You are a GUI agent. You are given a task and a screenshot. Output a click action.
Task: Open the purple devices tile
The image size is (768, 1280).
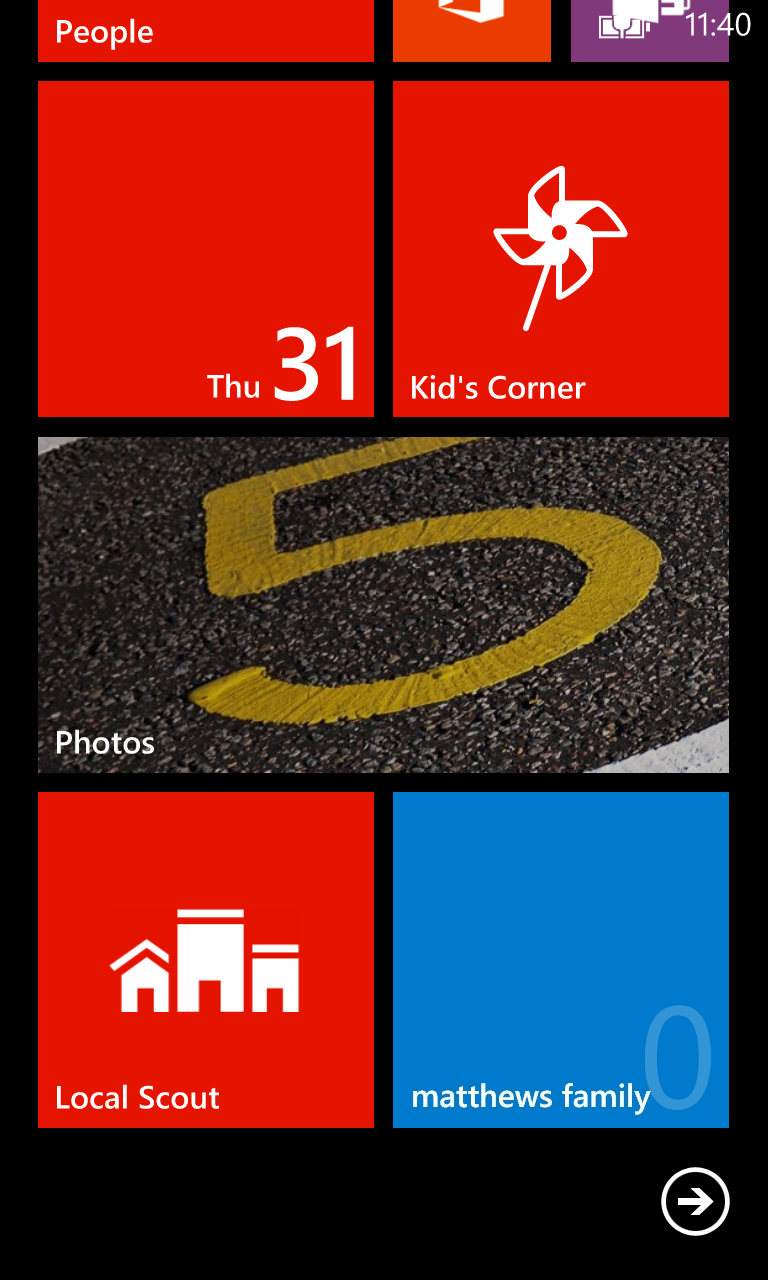tap(650, 31)
